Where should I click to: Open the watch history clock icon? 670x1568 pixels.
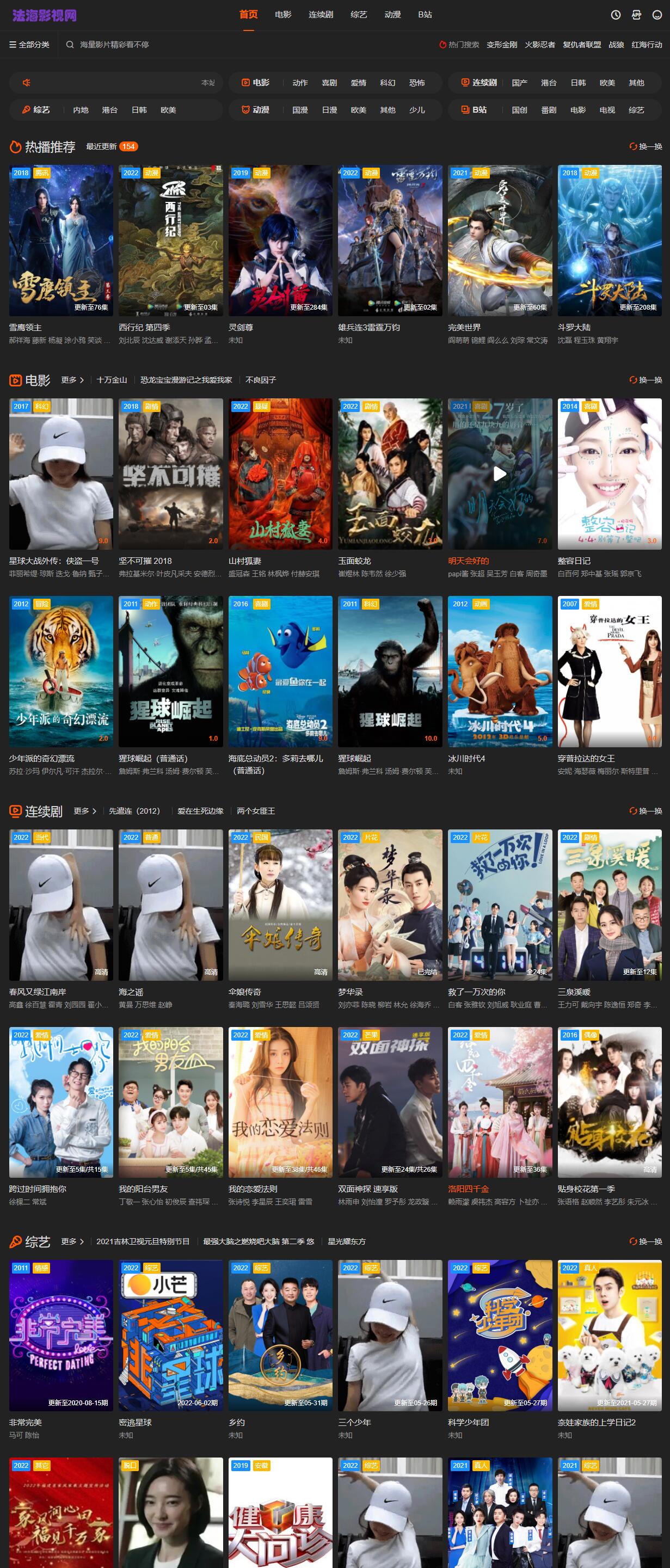coord(615,15)
